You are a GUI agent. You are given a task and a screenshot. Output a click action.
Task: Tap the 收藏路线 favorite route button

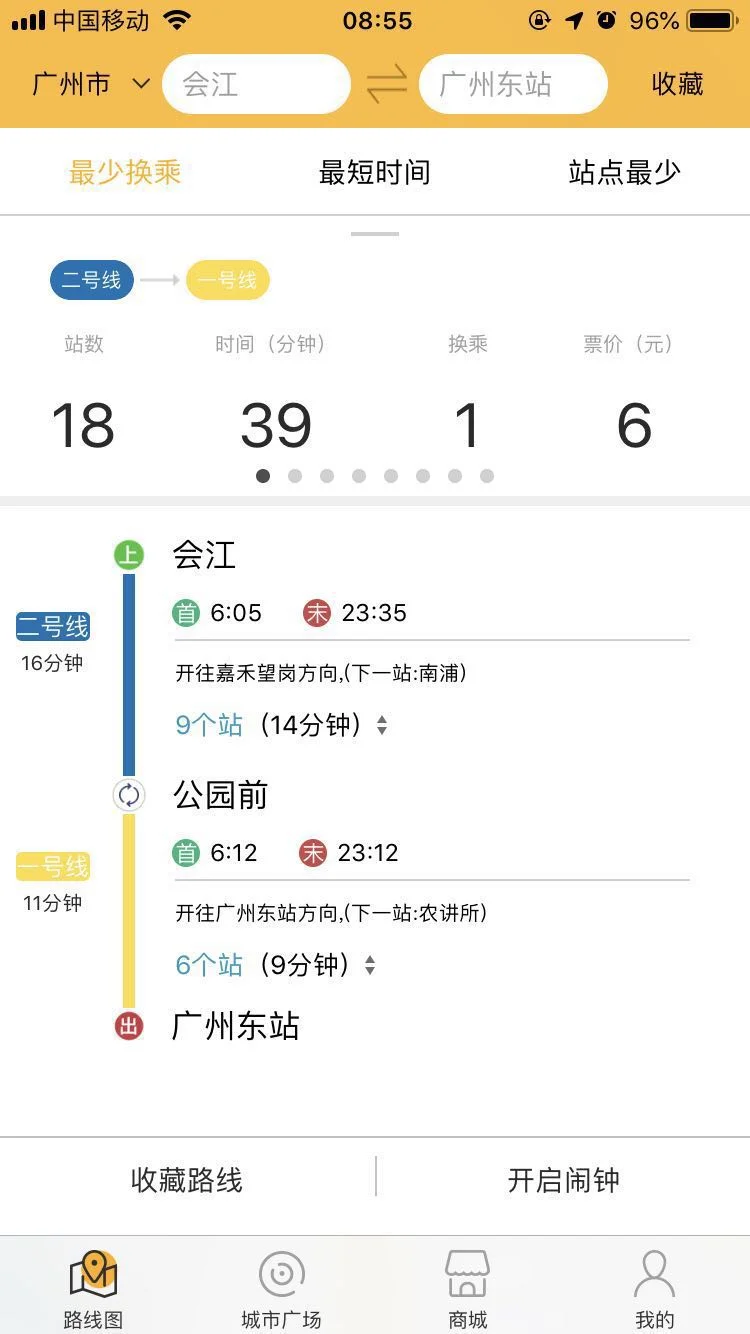[x=187, y=1180]
